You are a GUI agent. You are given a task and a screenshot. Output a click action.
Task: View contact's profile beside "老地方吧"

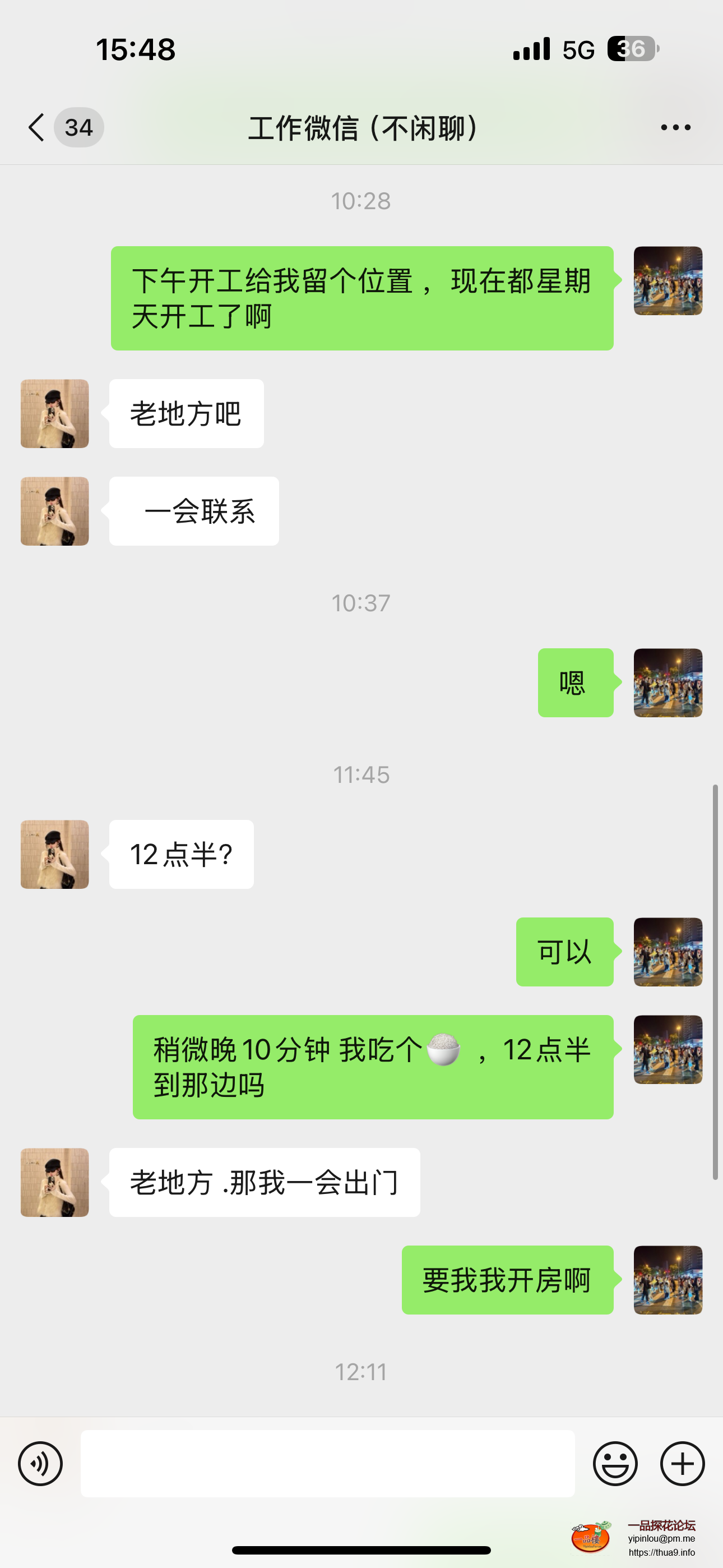[55, 414]
